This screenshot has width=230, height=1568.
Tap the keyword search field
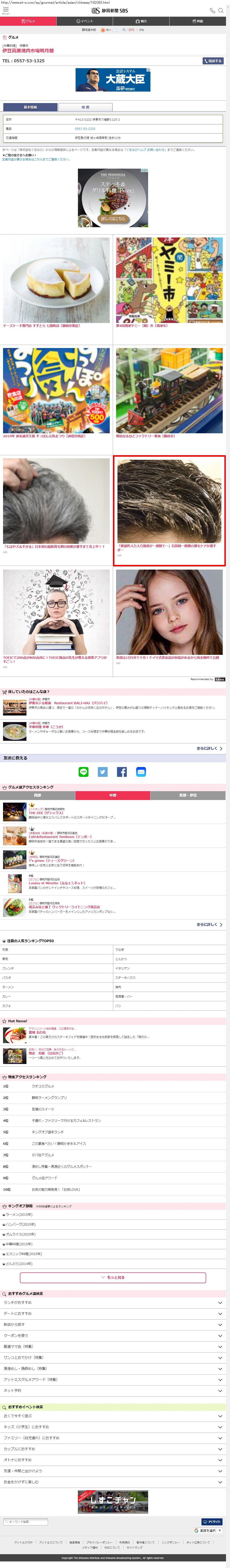[26, 1522]
